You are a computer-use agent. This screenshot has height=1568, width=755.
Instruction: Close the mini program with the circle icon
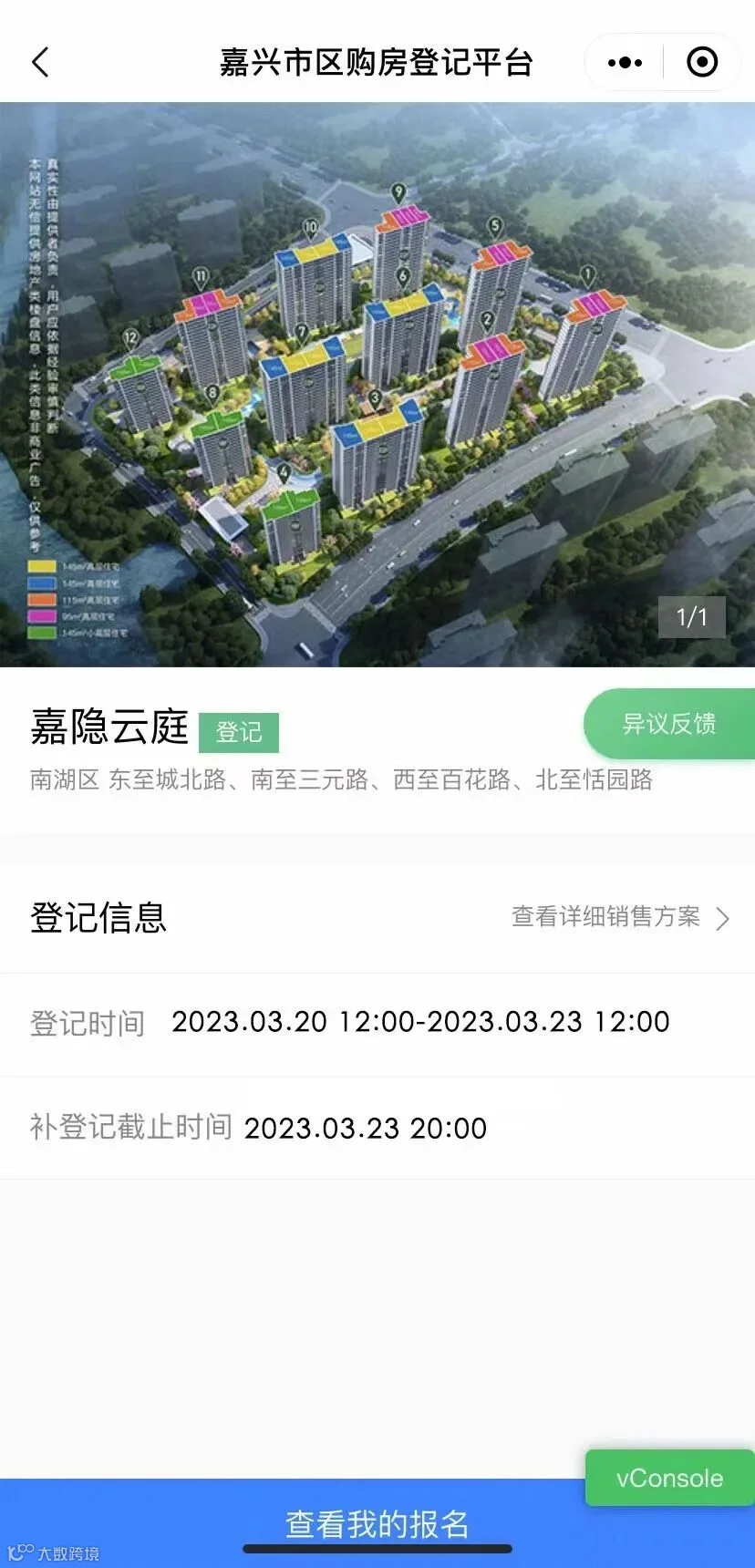702,62
